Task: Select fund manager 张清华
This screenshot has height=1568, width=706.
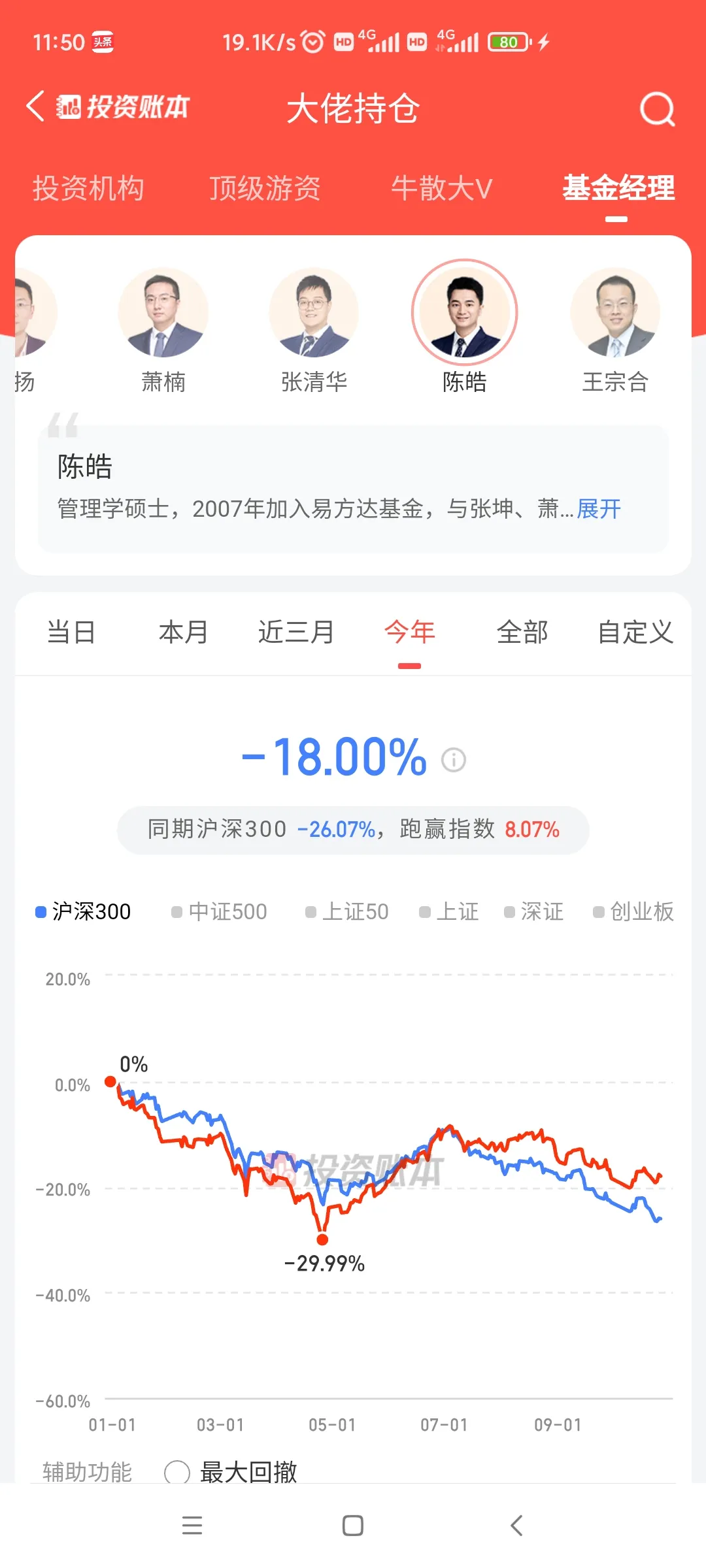Action: [x=314, y=330]
